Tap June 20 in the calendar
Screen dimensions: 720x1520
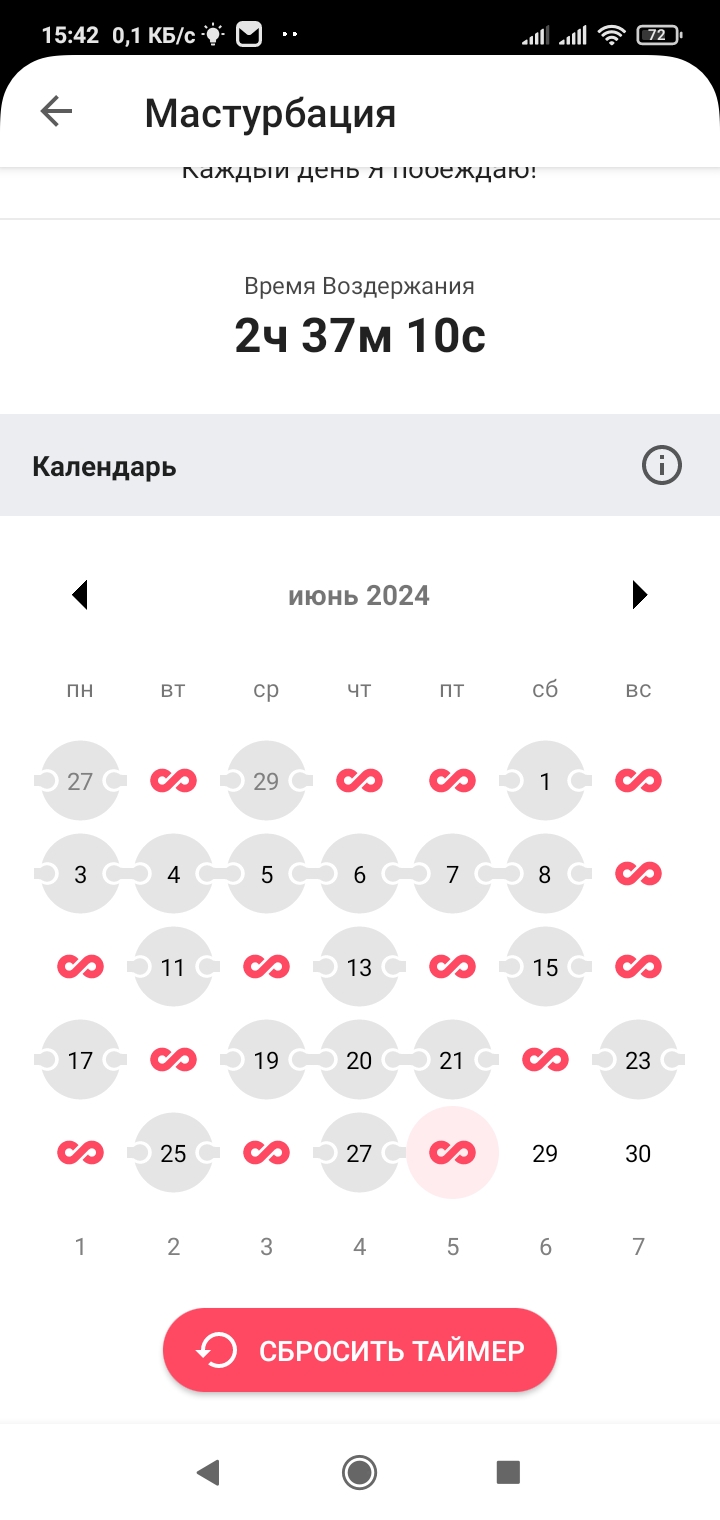359,1060
